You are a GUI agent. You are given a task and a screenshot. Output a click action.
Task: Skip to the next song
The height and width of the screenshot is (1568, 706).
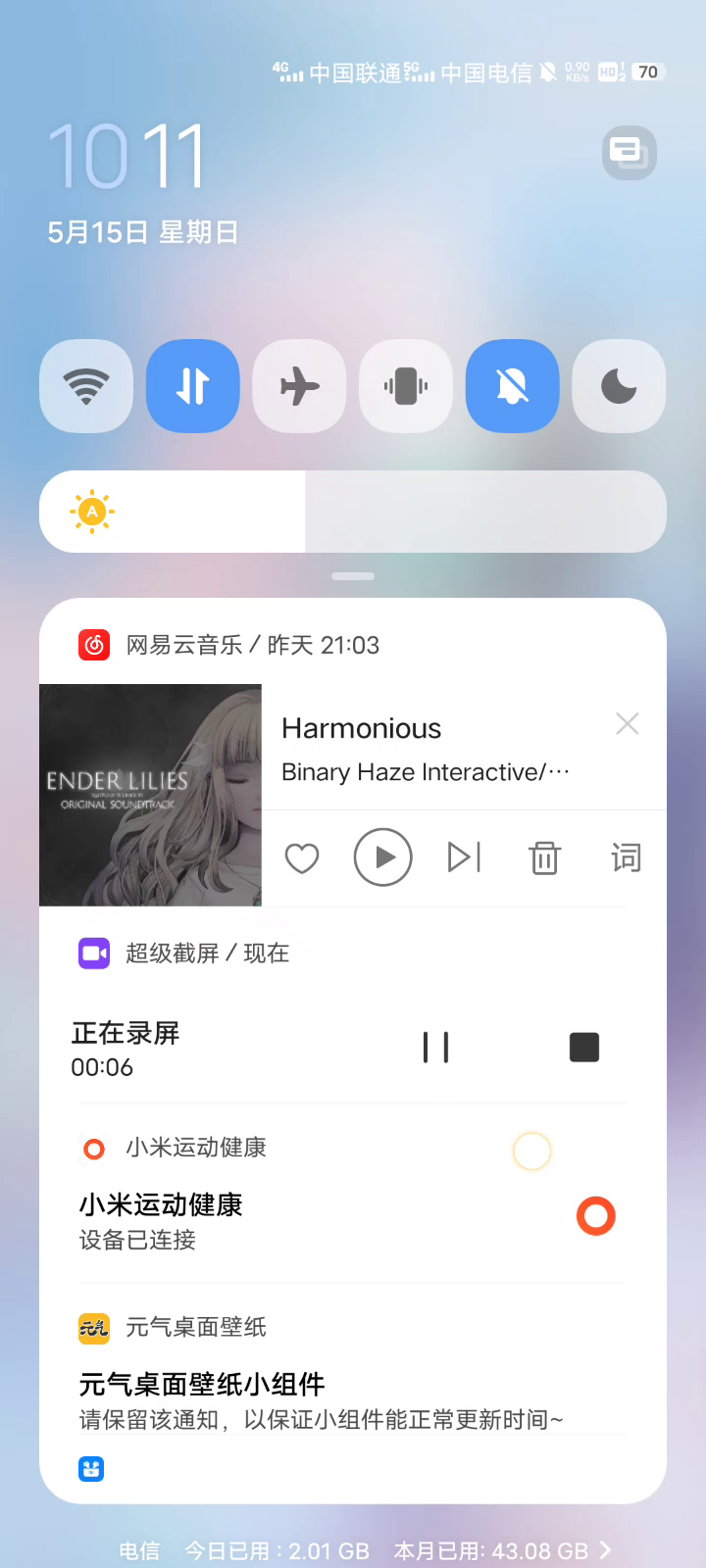(x=464, y=857)
